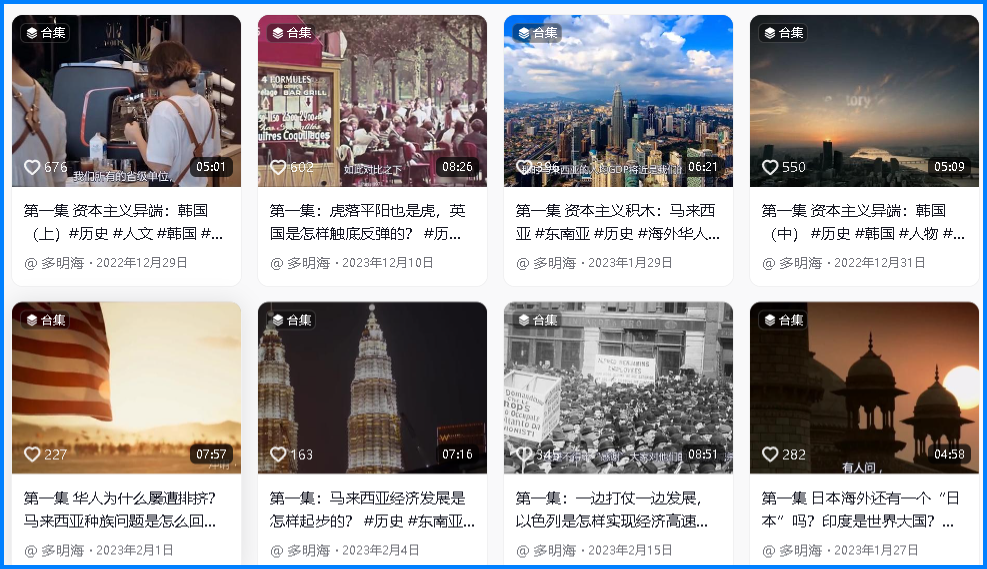Watch the 华人为什么屡遭排挤 video
This screenshot has height=569, width=987.
(126, 388)
